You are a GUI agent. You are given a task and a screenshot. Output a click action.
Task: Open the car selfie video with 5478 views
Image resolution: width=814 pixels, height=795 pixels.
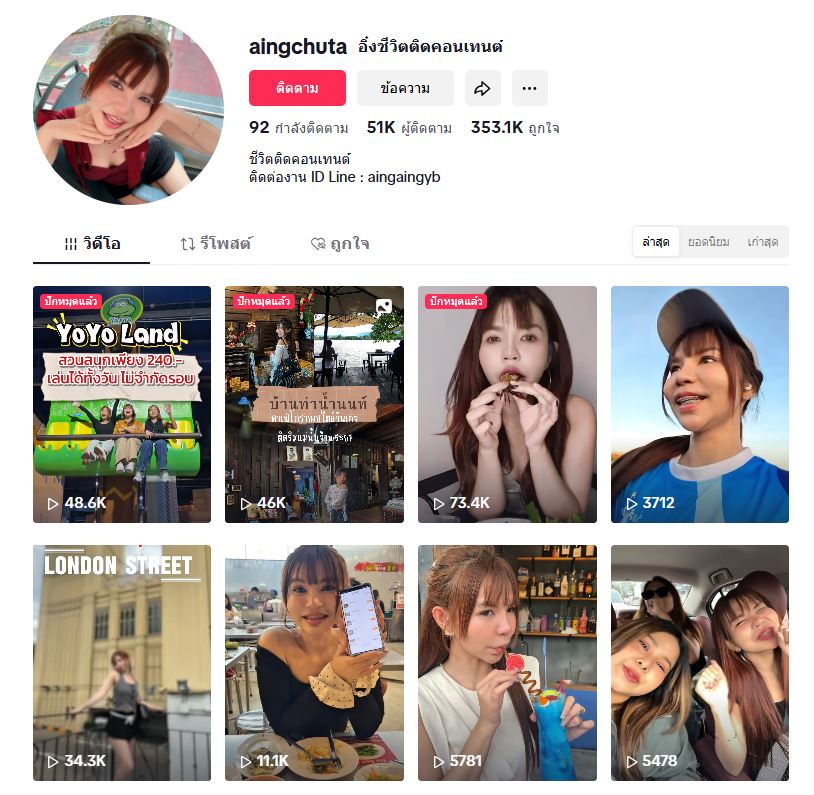tap(699, 662)
